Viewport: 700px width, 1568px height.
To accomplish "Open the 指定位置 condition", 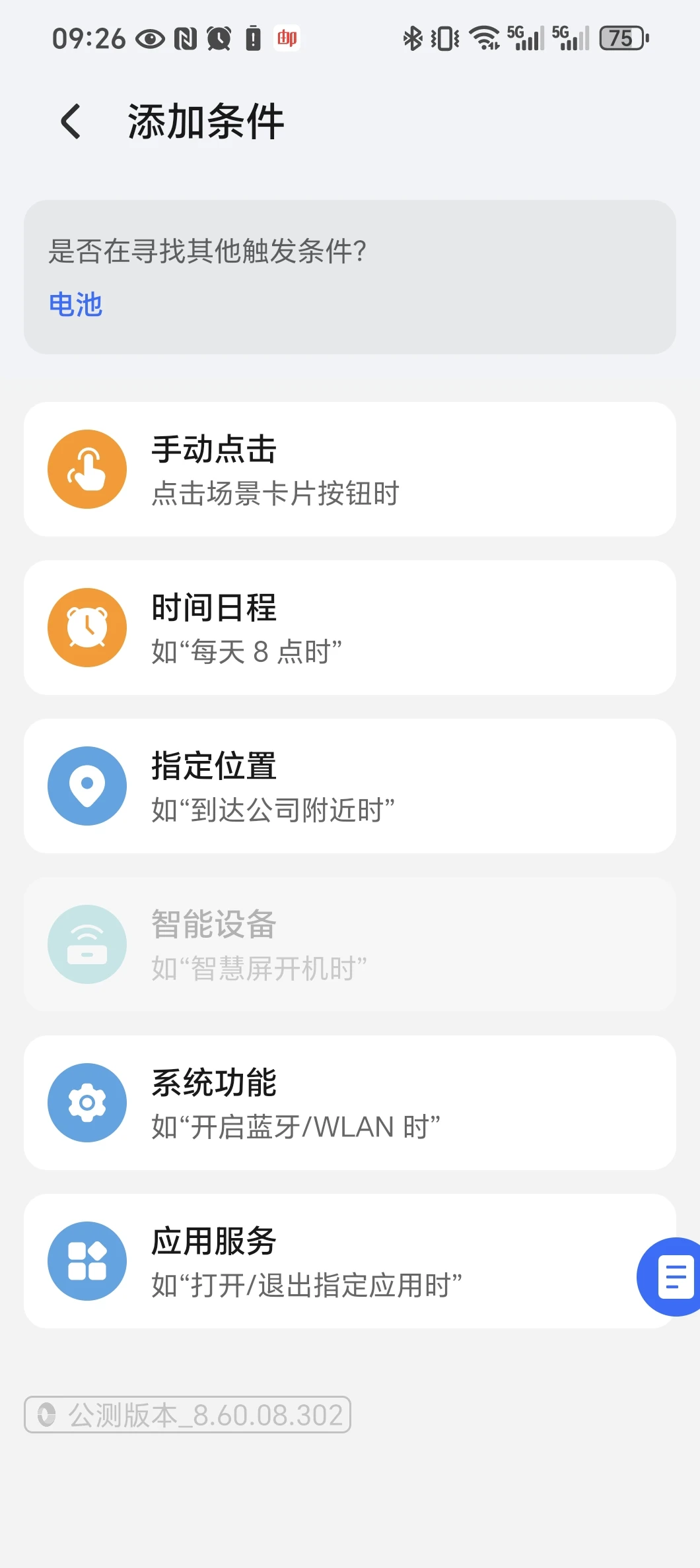I will coord(349,786).
